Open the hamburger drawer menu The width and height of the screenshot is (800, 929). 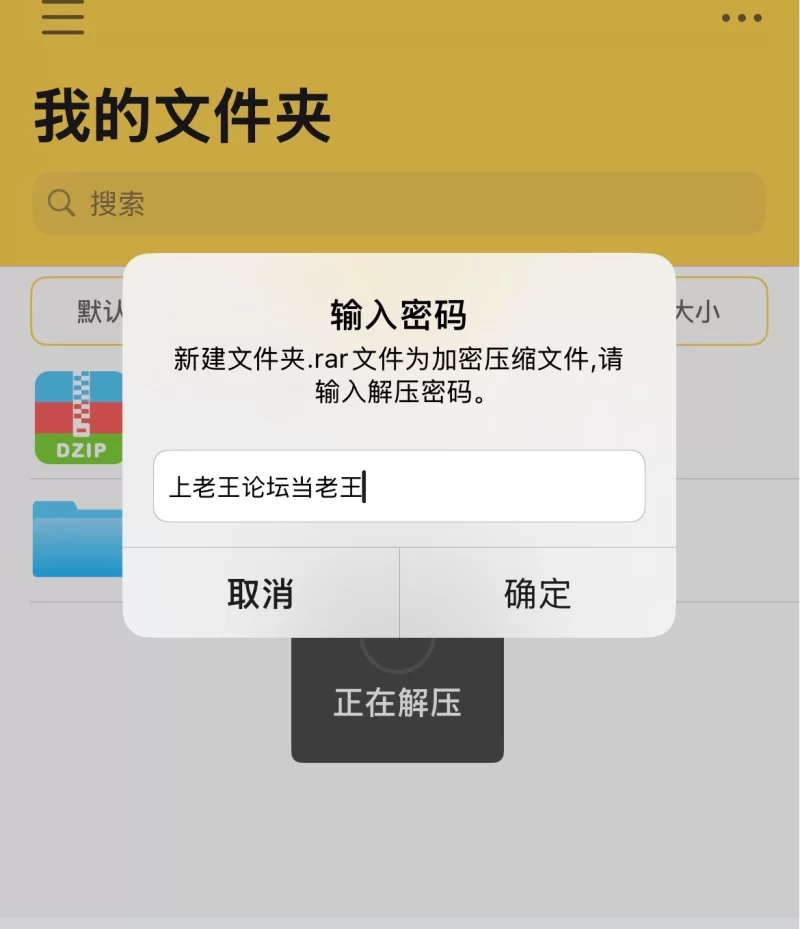click(x=63, y=18)
